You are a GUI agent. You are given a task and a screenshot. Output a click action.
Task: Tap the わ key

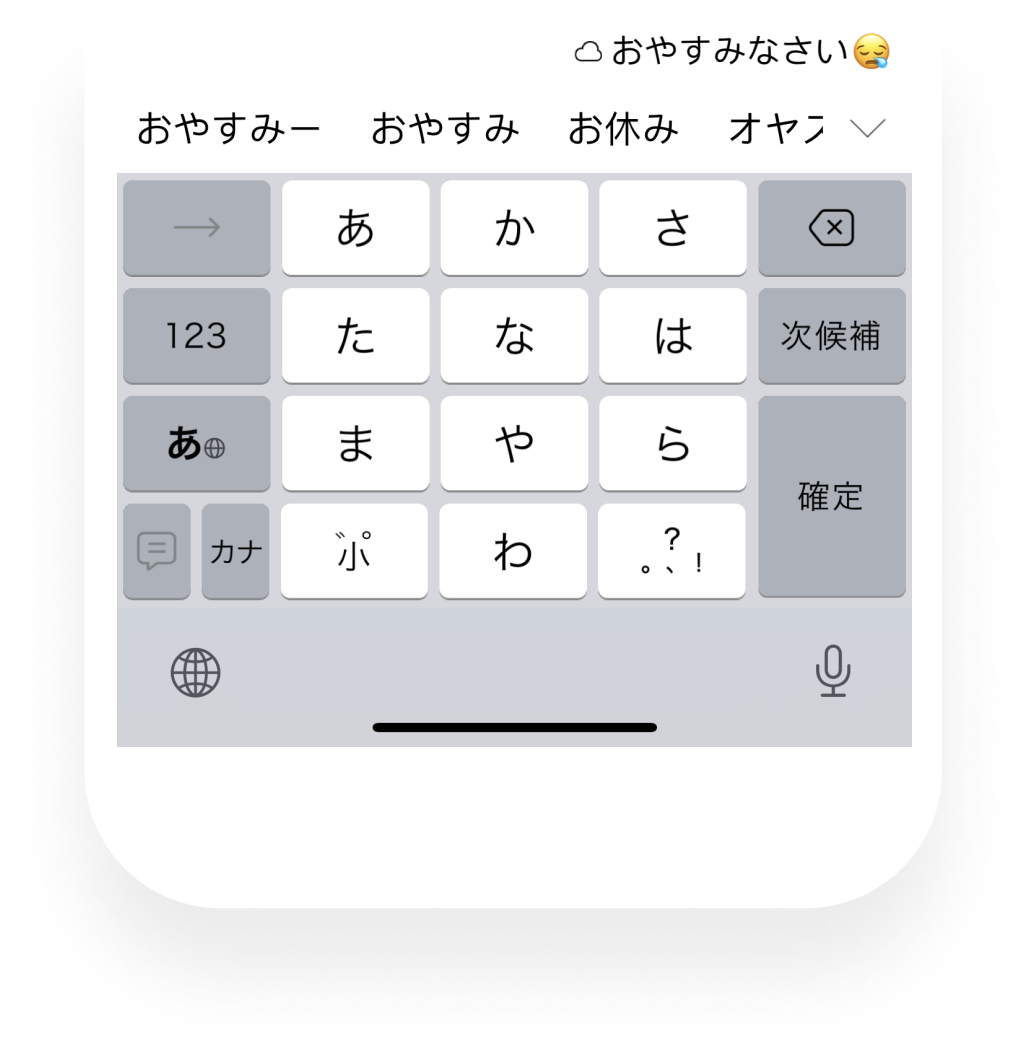[x=514, y=551]
